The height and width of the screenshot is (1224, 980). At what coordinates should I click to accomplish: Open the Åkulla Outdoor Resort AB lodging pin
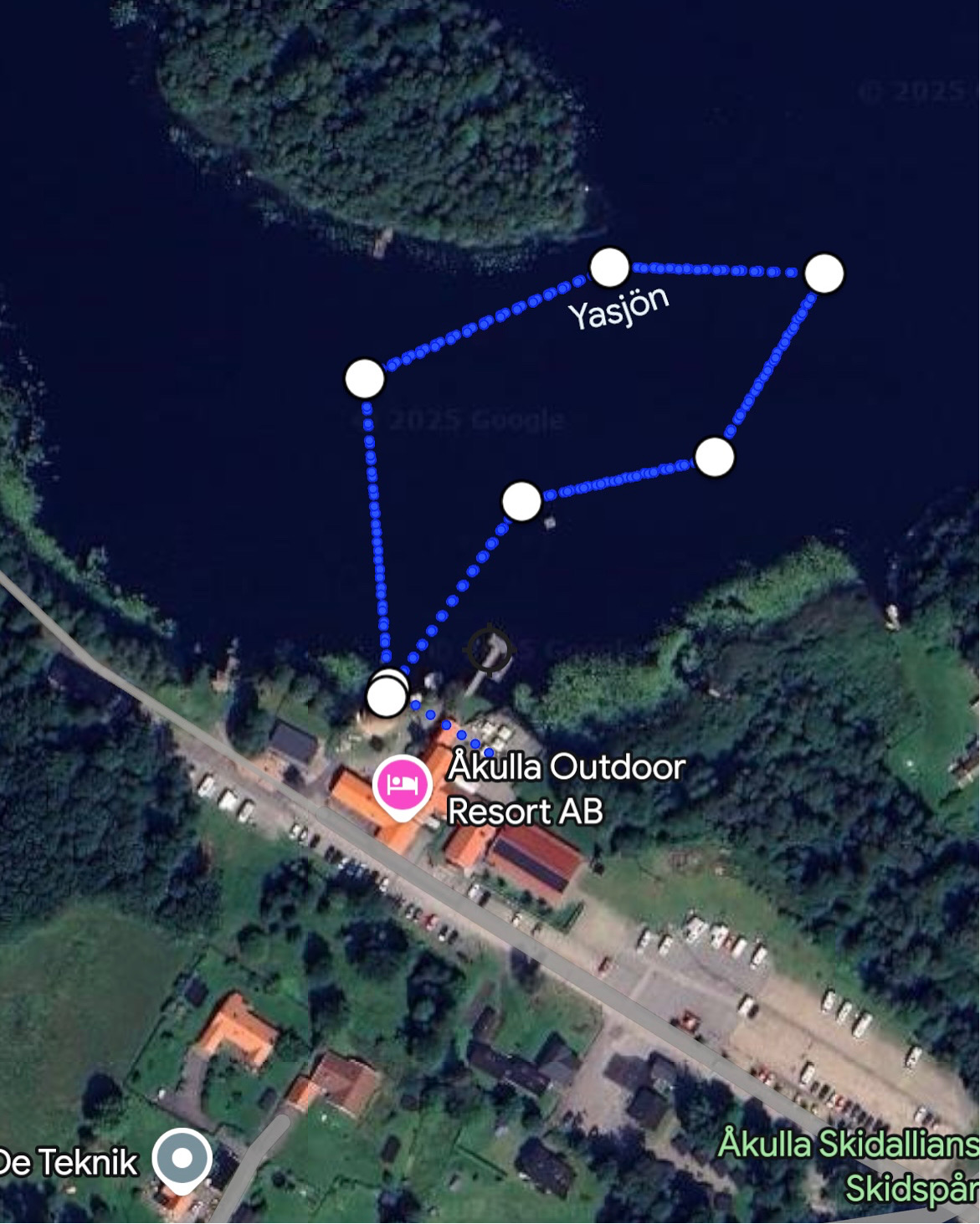click(403, 786)
